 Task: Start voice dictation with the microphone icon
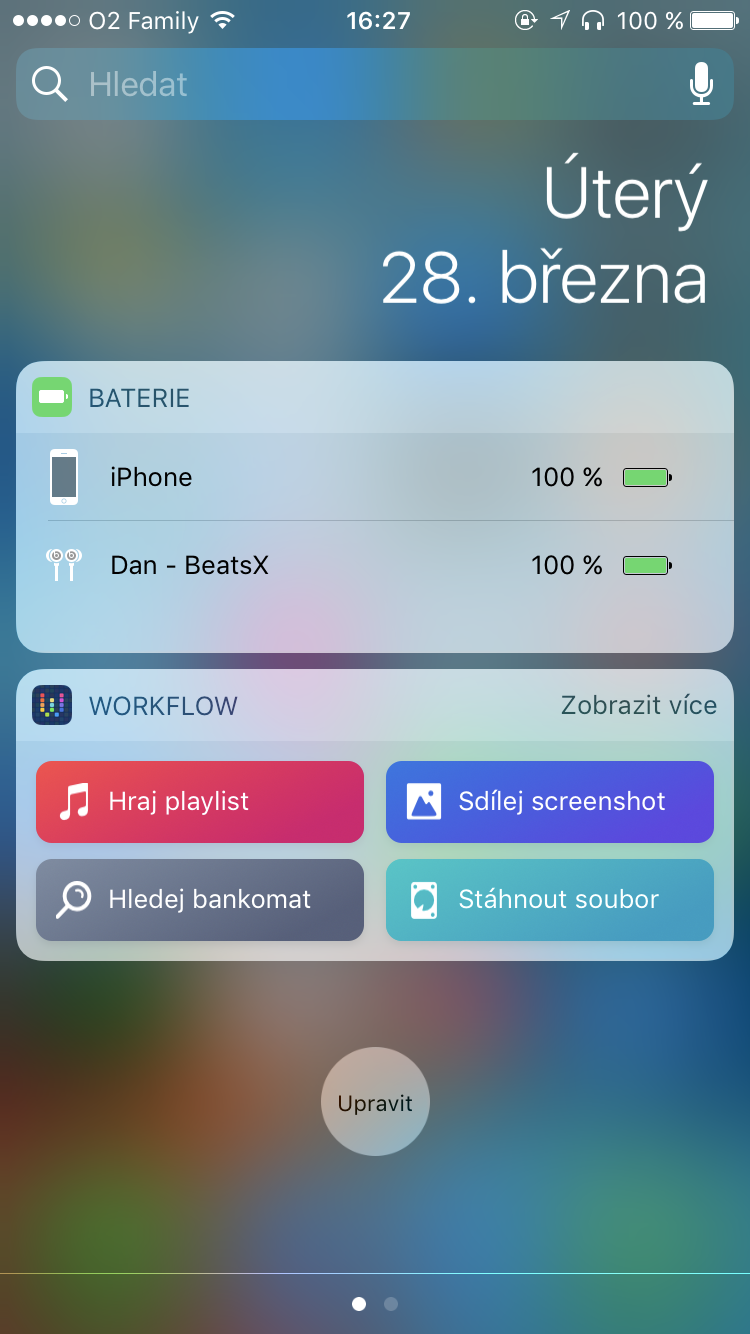(x=702, y=84)
